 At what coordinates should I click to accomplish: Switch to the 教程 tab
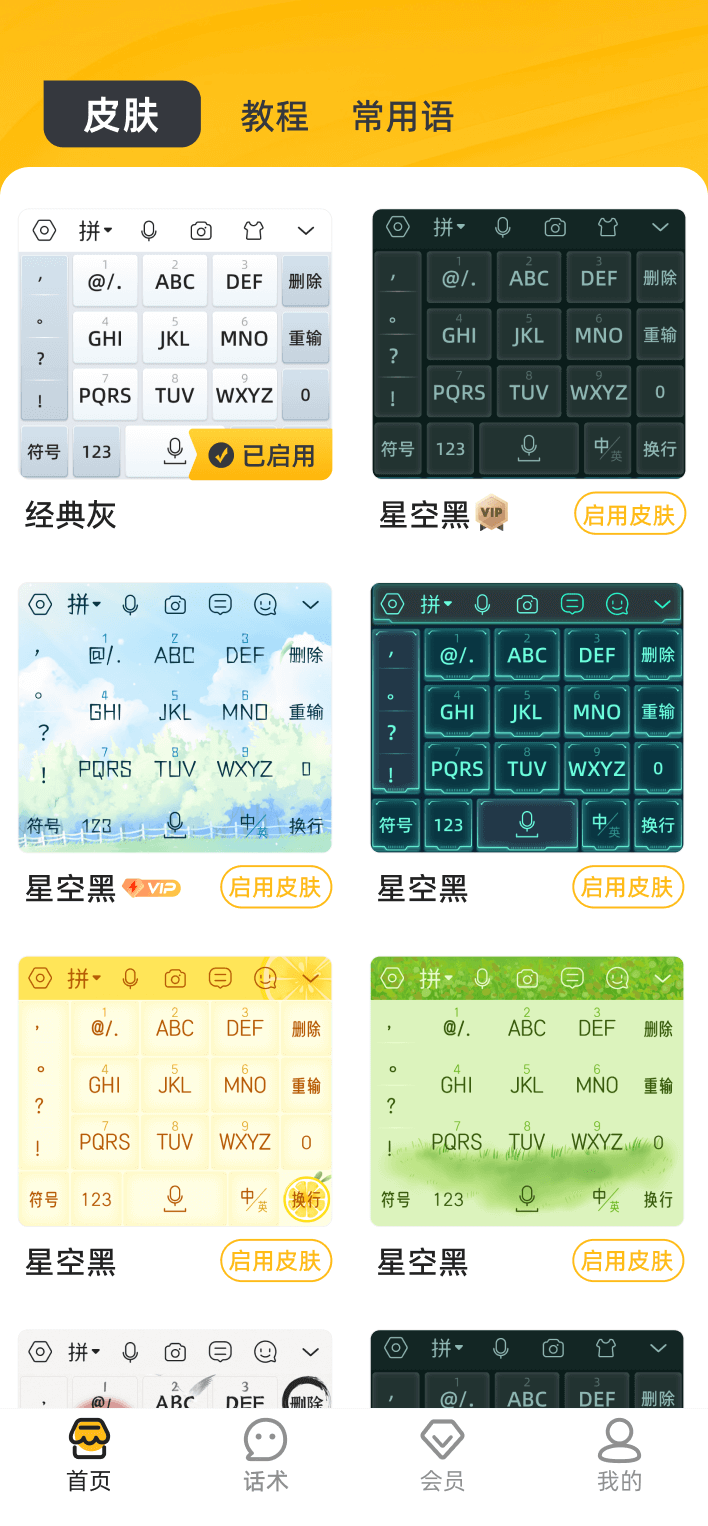(x=274, y=116)
